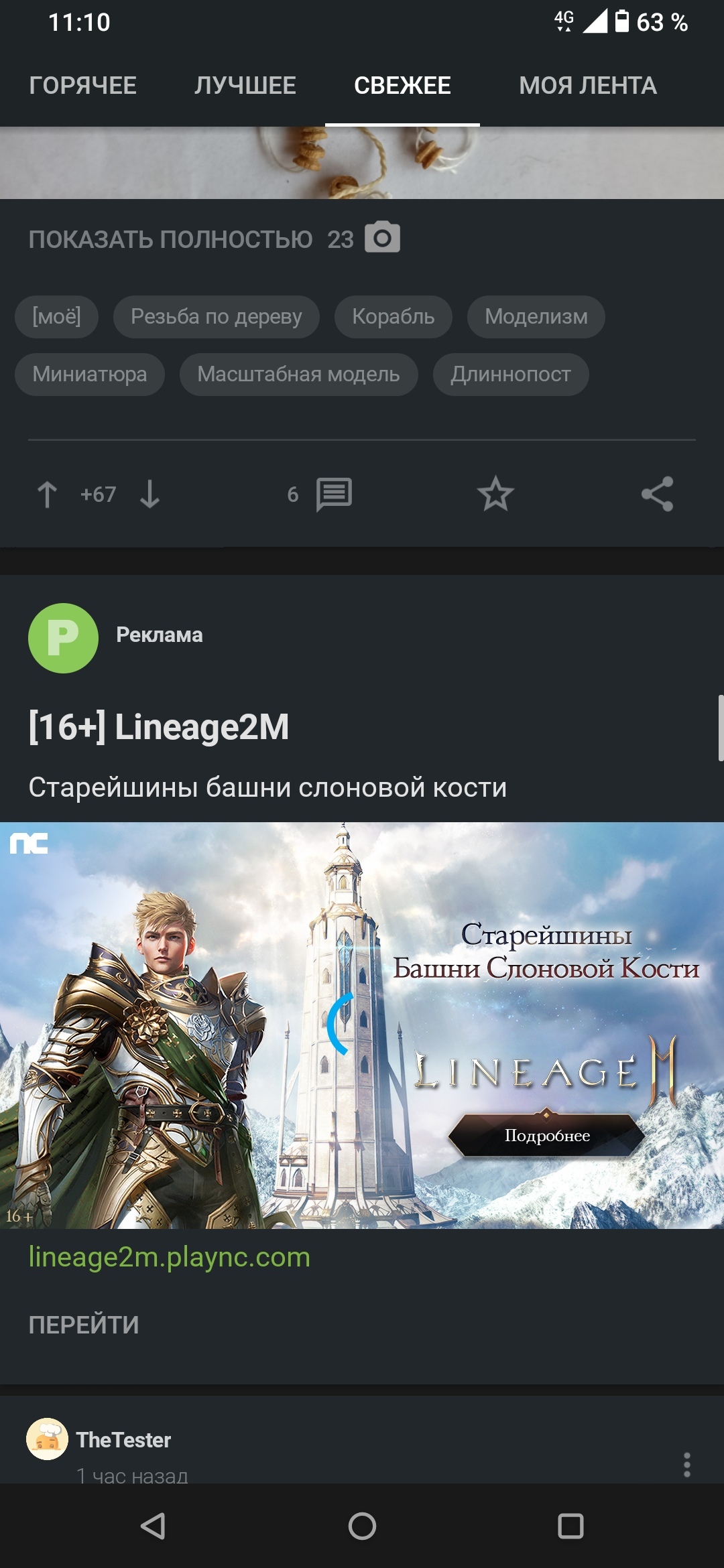Upvote the post rated +67
This screenshot has width=724, height=1568.
47,495
